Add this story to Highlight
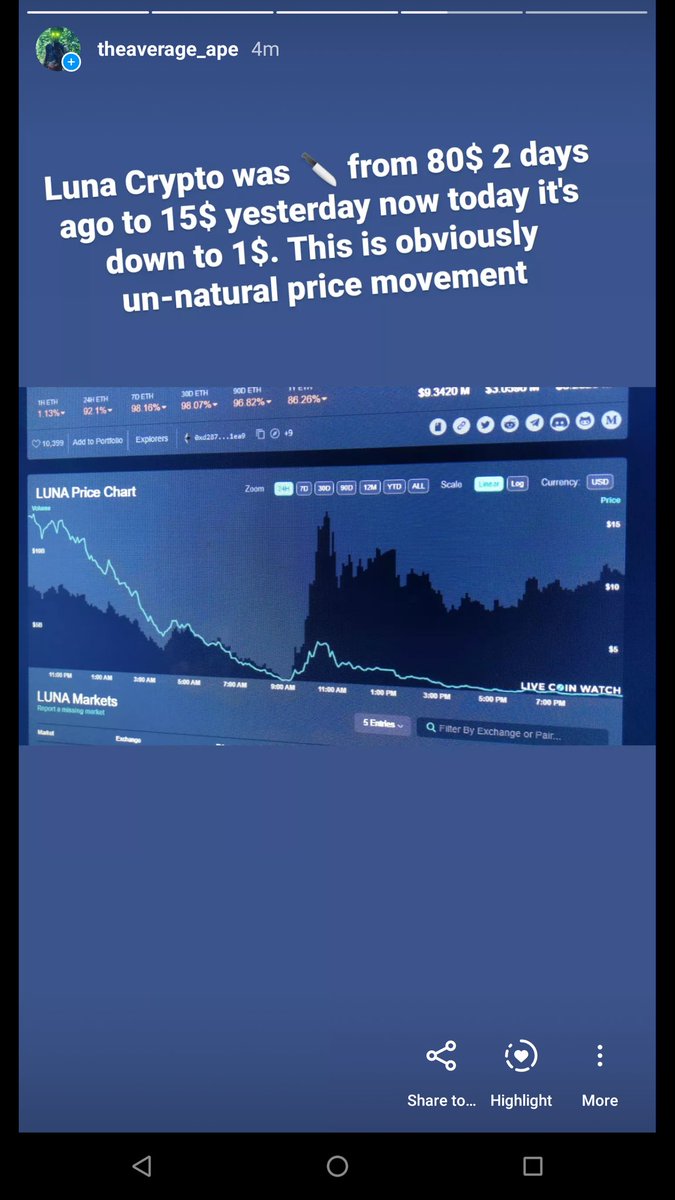This screenshot has width=675, height=1200. point(521,1069)
